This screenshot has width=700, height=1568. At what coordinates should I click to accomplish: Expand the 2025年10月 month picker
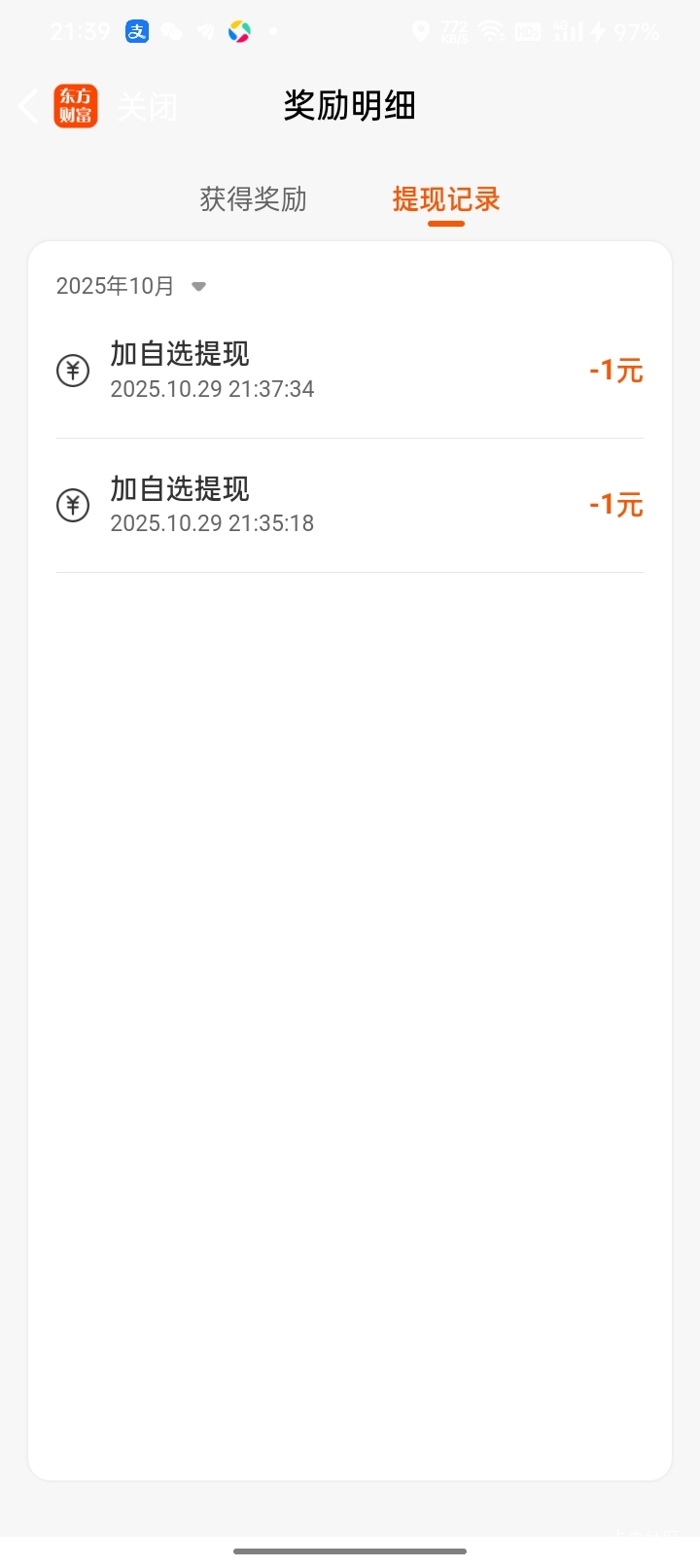[x=132, y=286]
